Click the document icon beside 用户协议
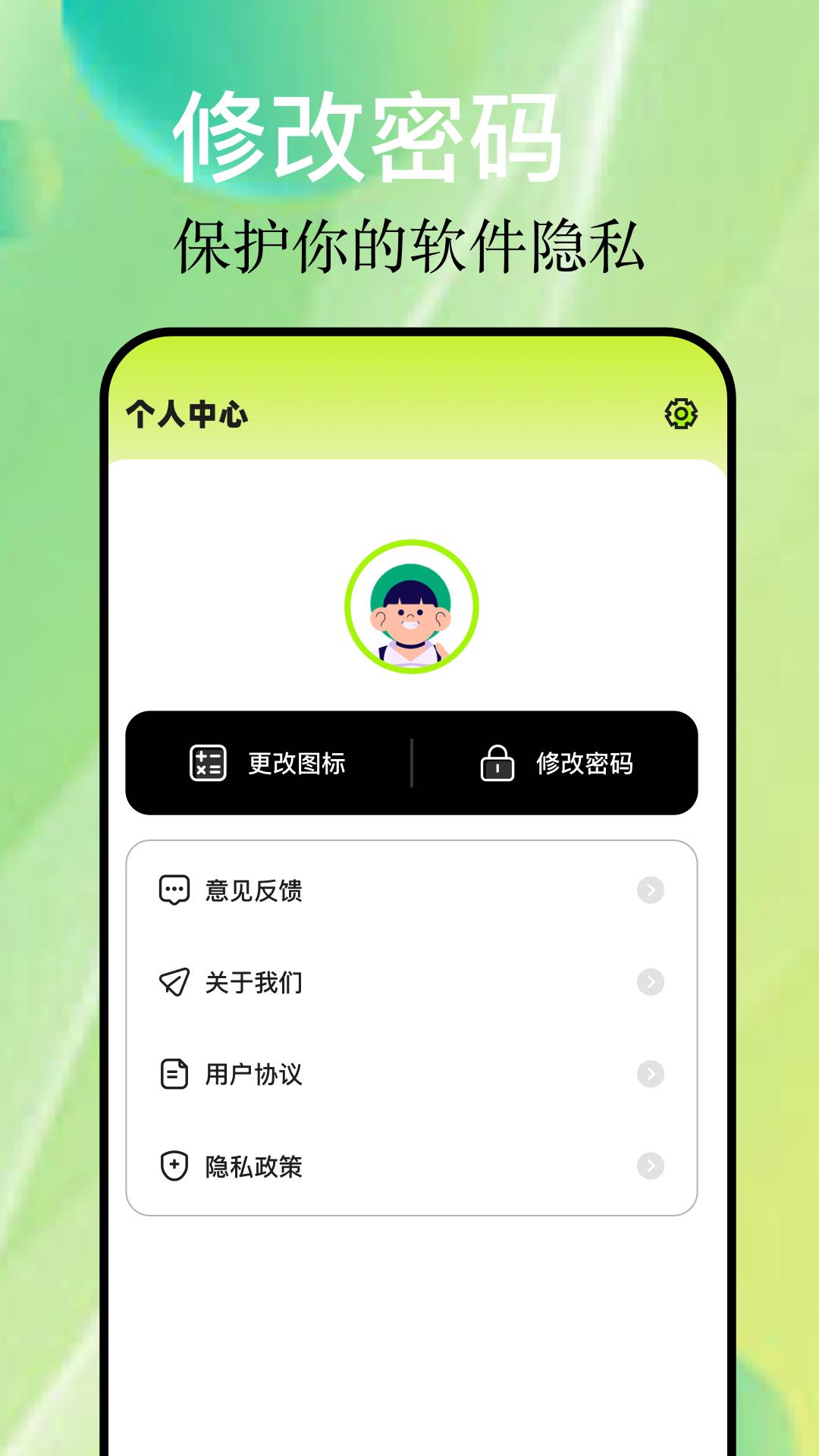 [x=174, y=1073]
